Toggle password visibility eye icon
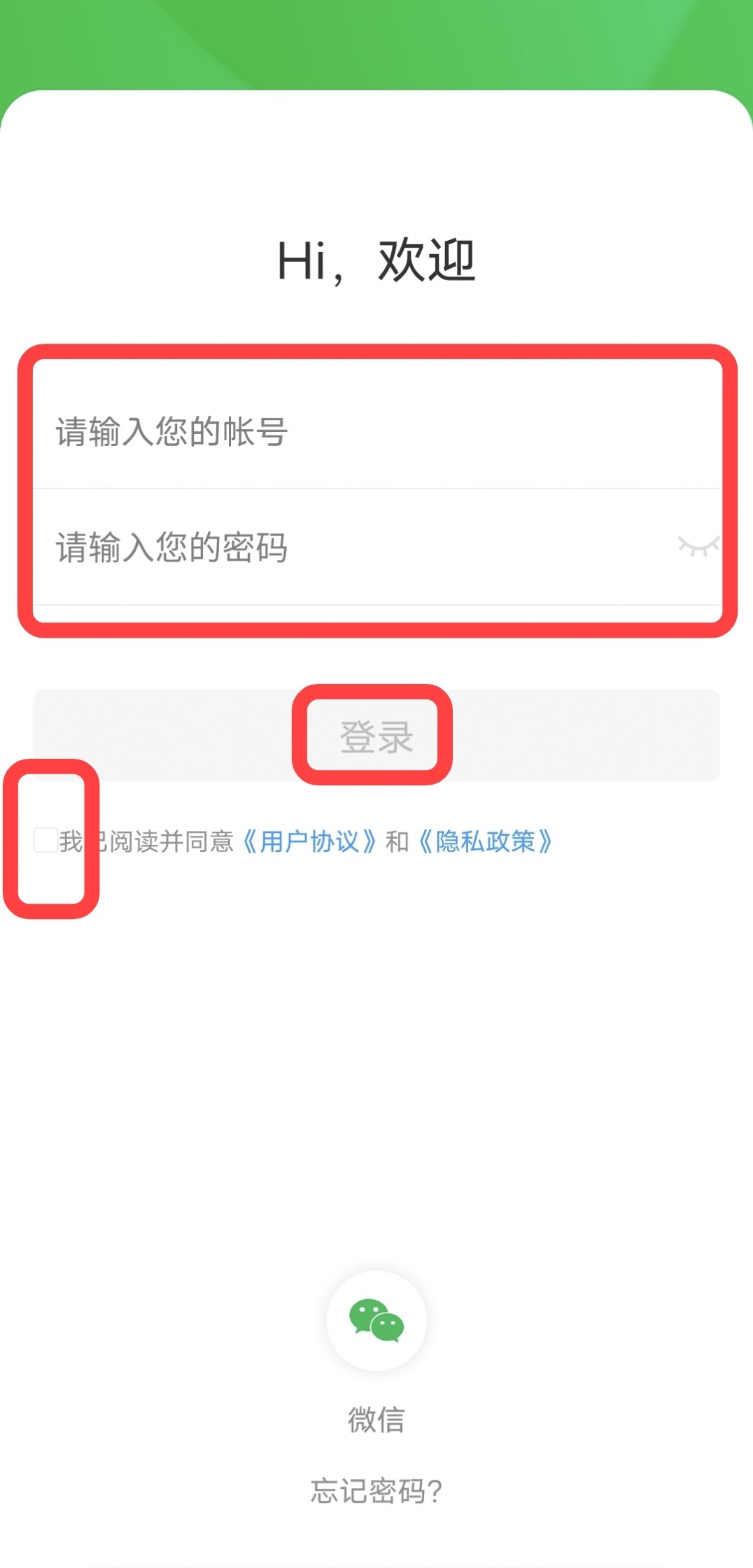Image resolution: width=753 pixels, height=1568 pixels. coord(698,546)
